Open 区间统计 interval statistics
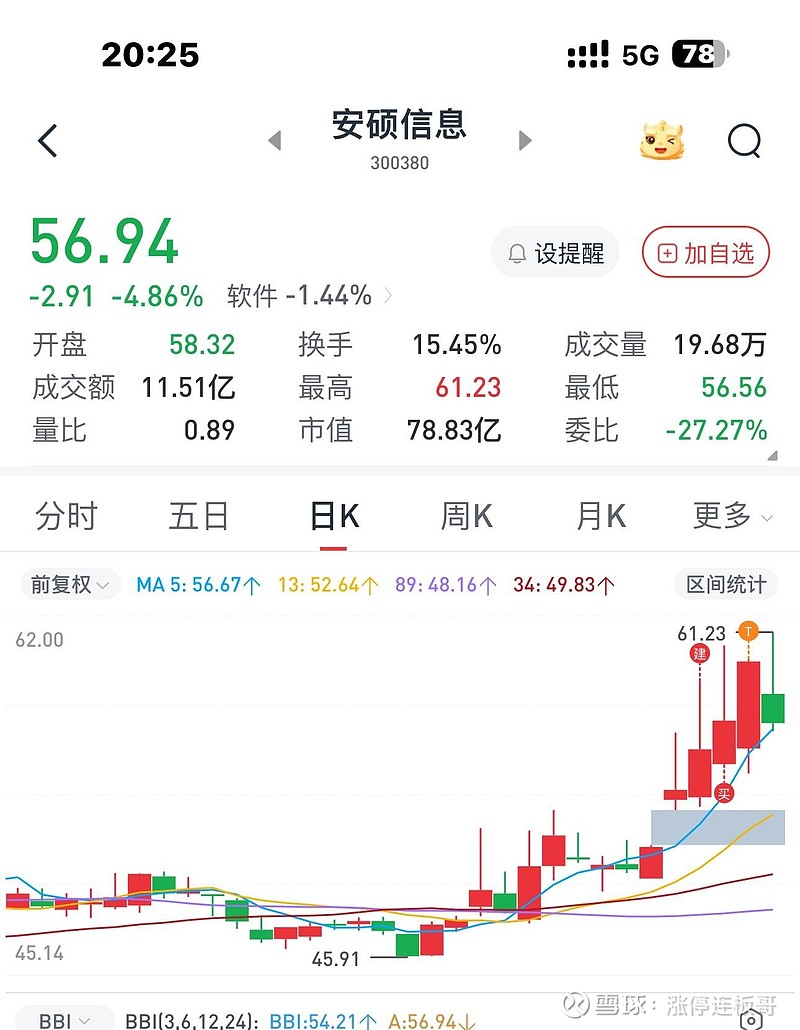This screenshot has width=800, height=1030. (725, 585)
